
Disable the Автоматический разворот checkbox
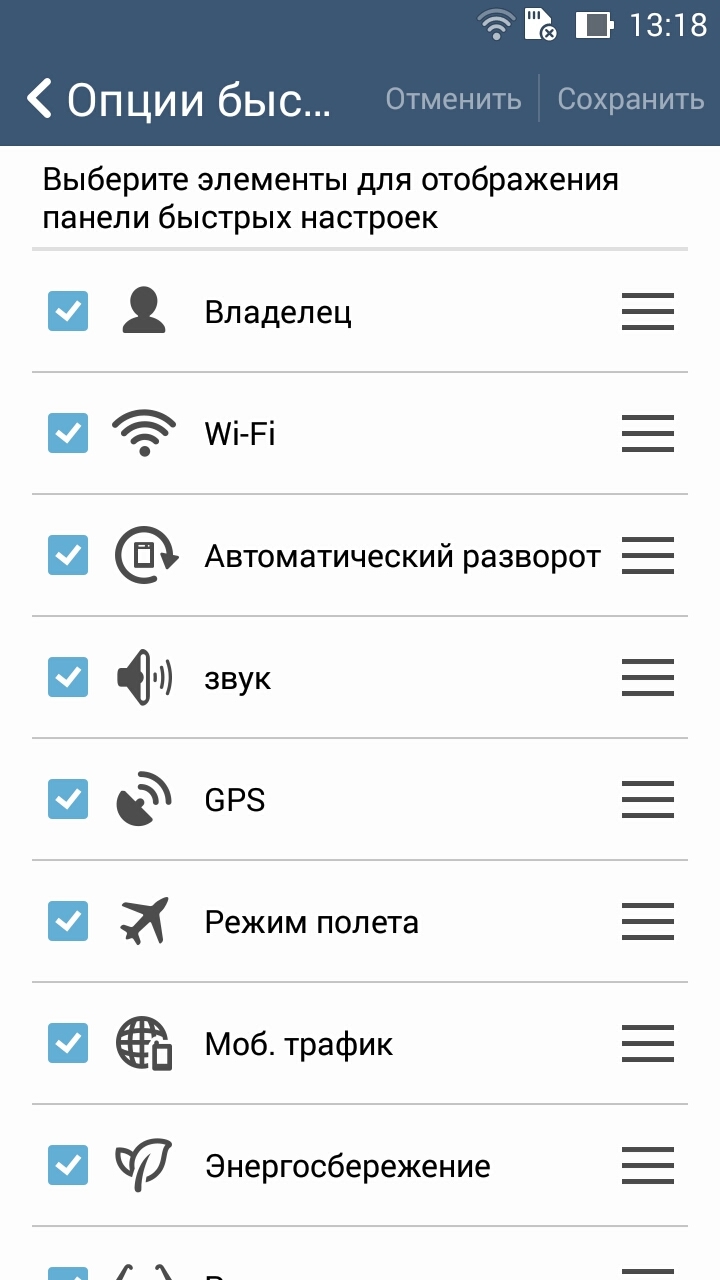pos(68,555)
